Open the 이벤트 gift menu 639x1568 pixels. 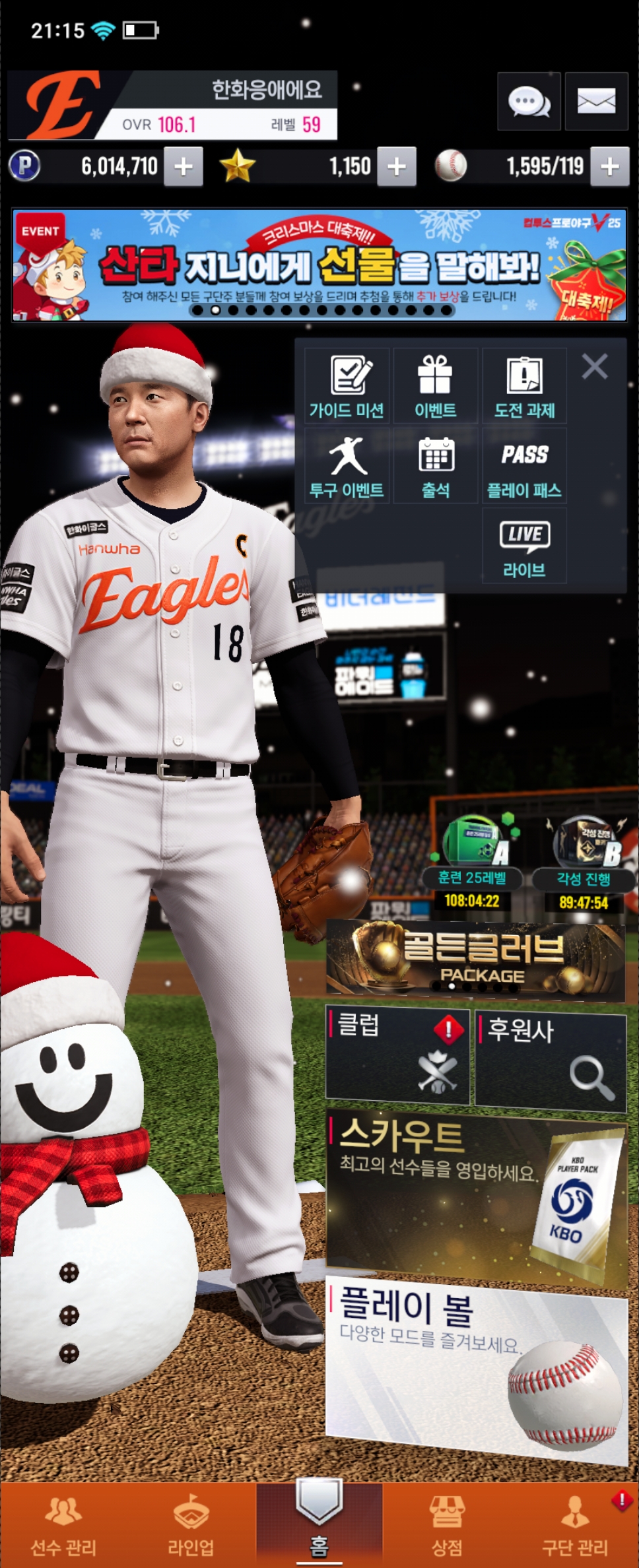click(x=435, y=386)
